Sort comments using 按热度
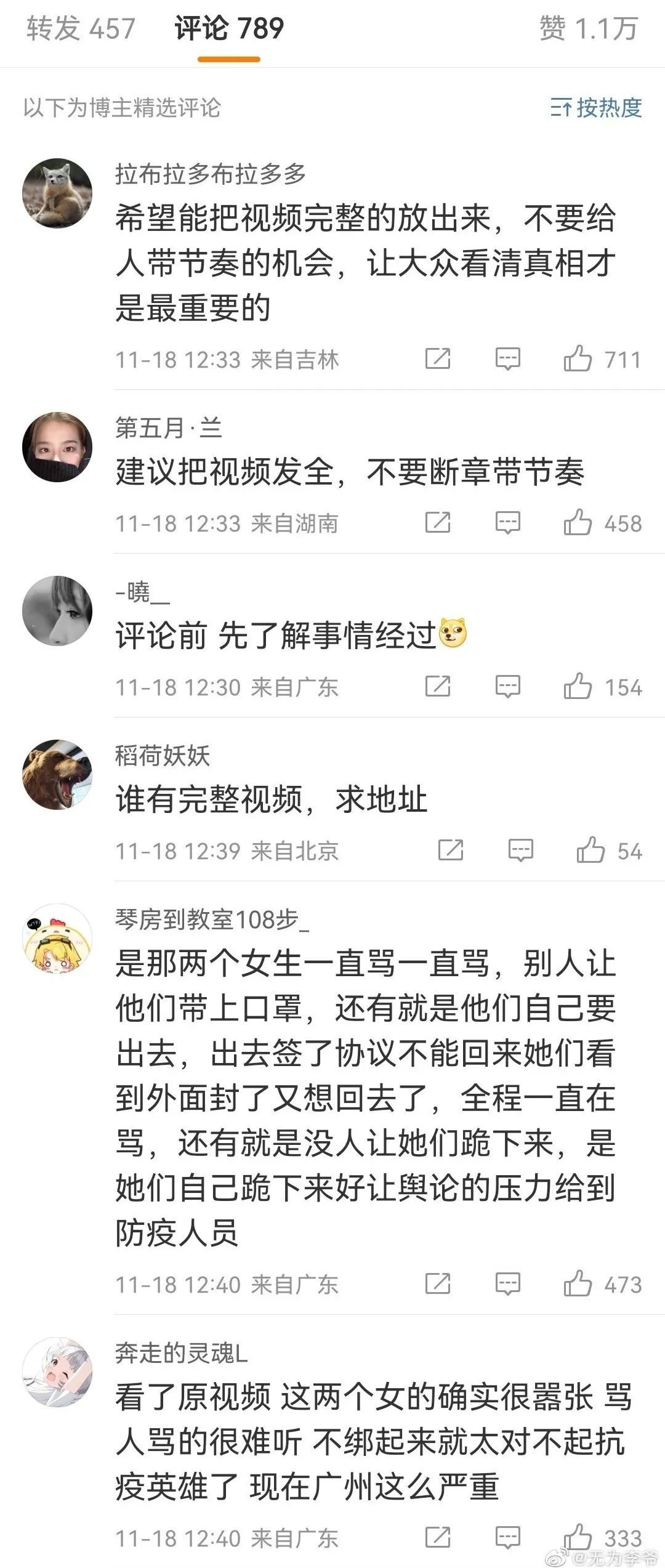This screenshot has width=665, height=1568. pyautogui.click(x=596, y=108)
